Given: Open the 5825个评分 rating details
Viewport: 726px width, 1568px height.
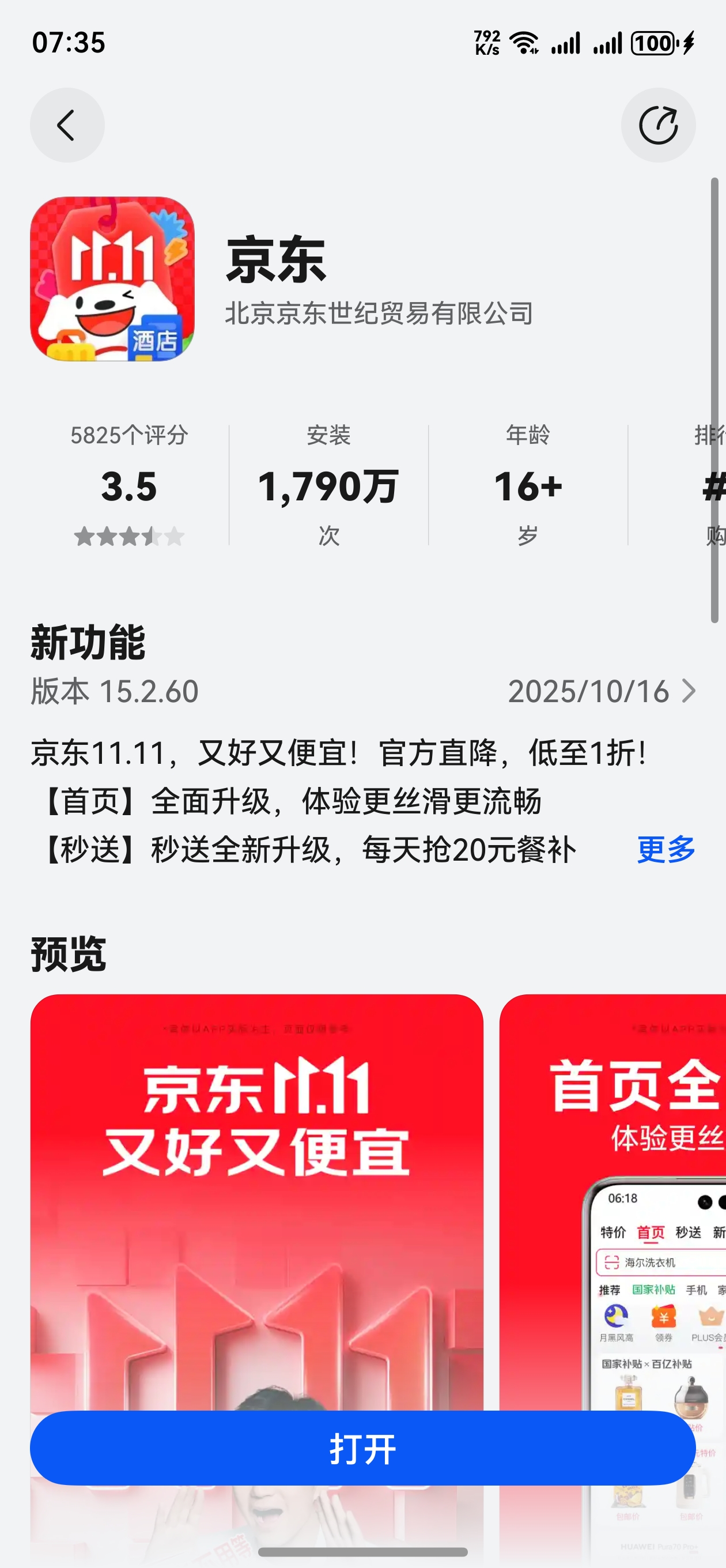Looking at the screenshot, I should pos(129,485).
